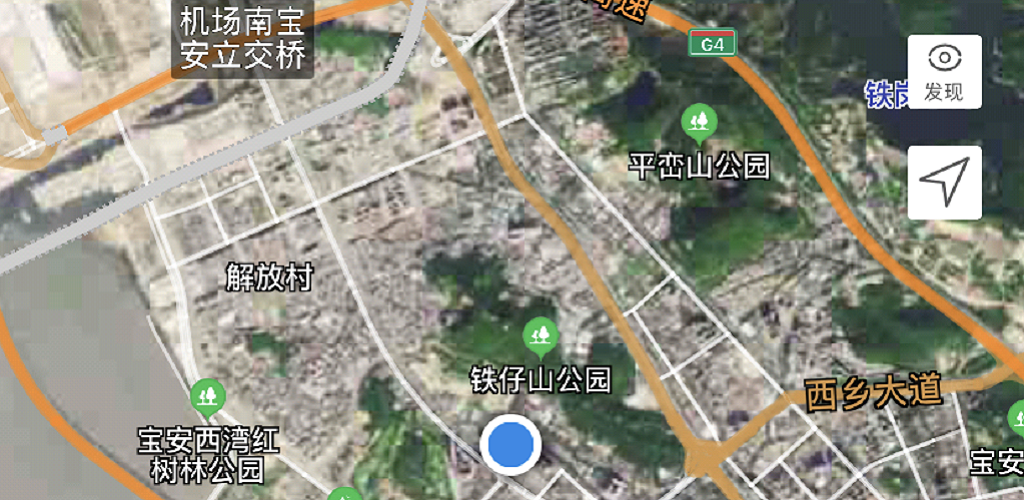The image size is (1024, 500).
Task: Select the 铁仔山公园 park marker
Action: pos(541,335)
